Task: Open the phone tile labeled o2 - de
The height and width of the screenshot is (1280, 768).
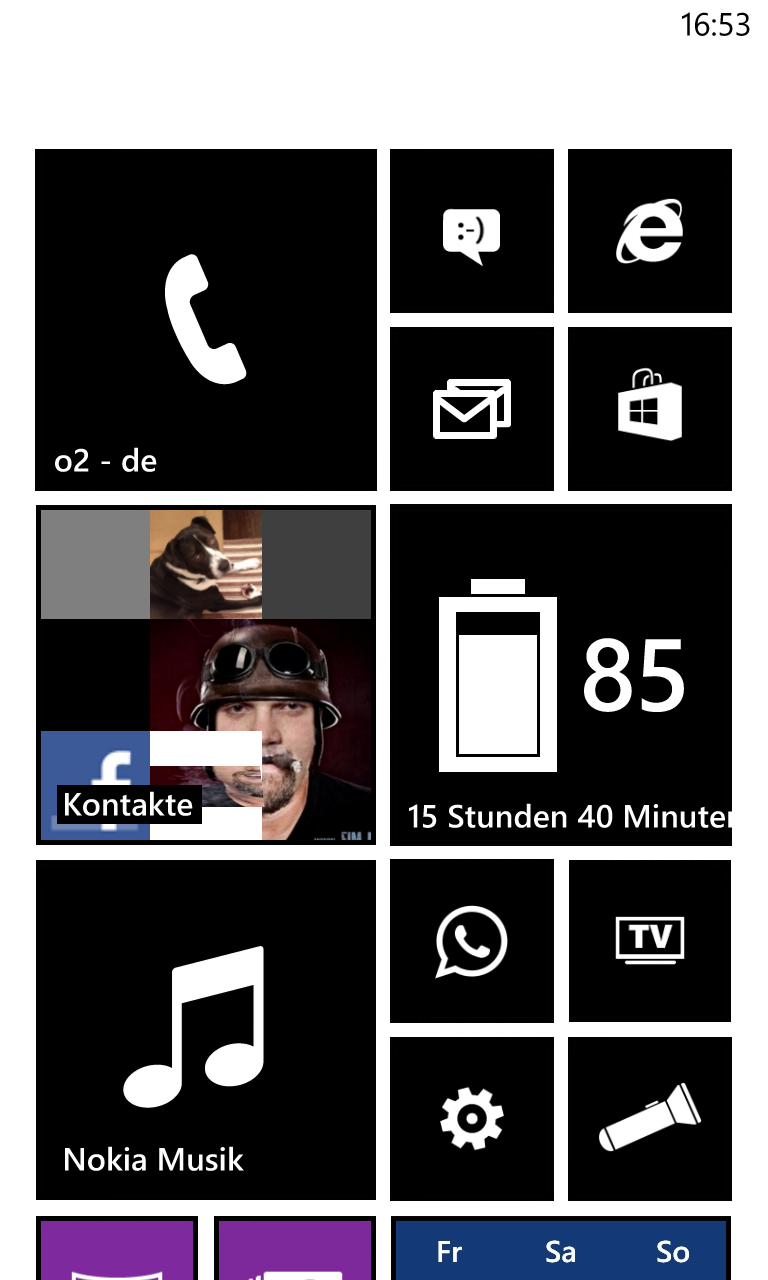Action: [x=206, y=320]
